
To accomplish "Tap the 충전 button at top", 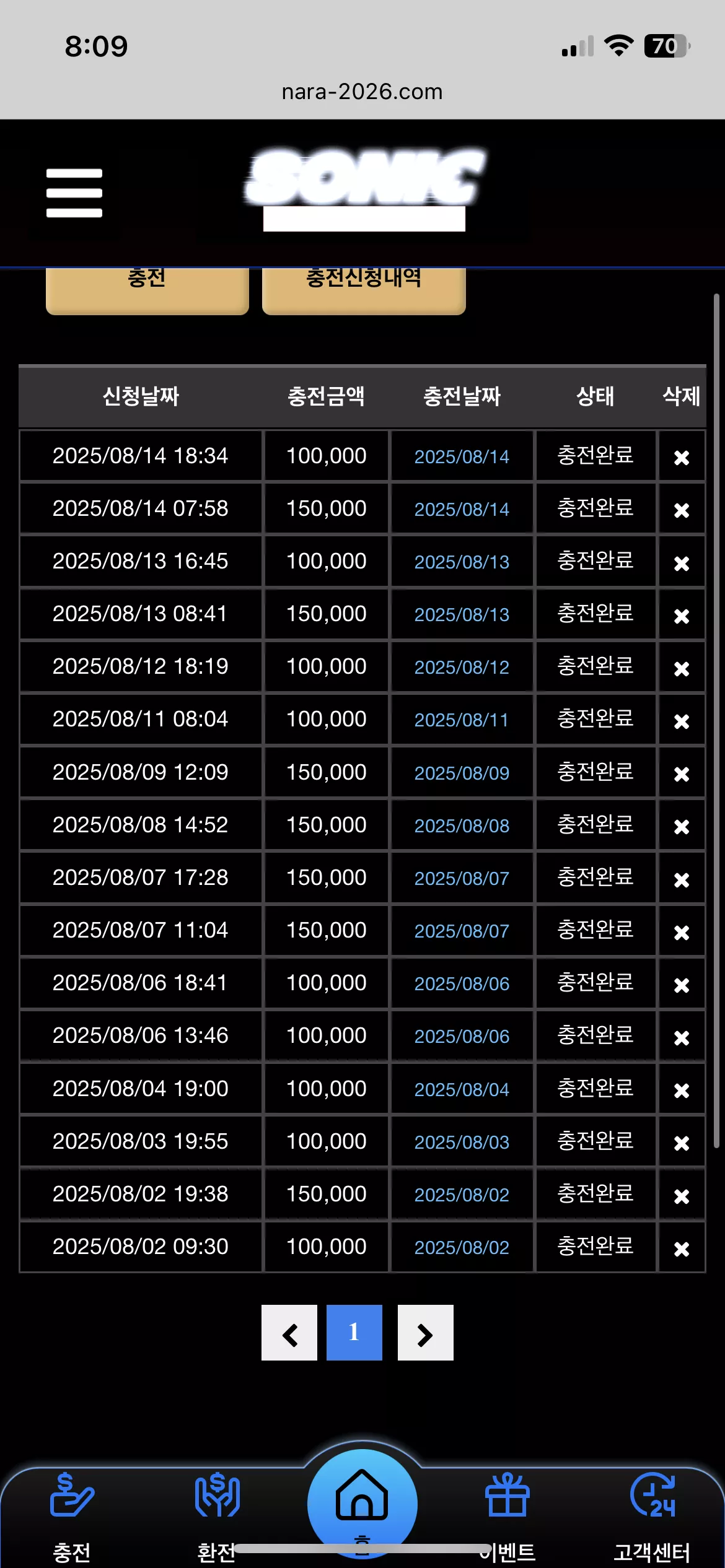I will 147,290.
